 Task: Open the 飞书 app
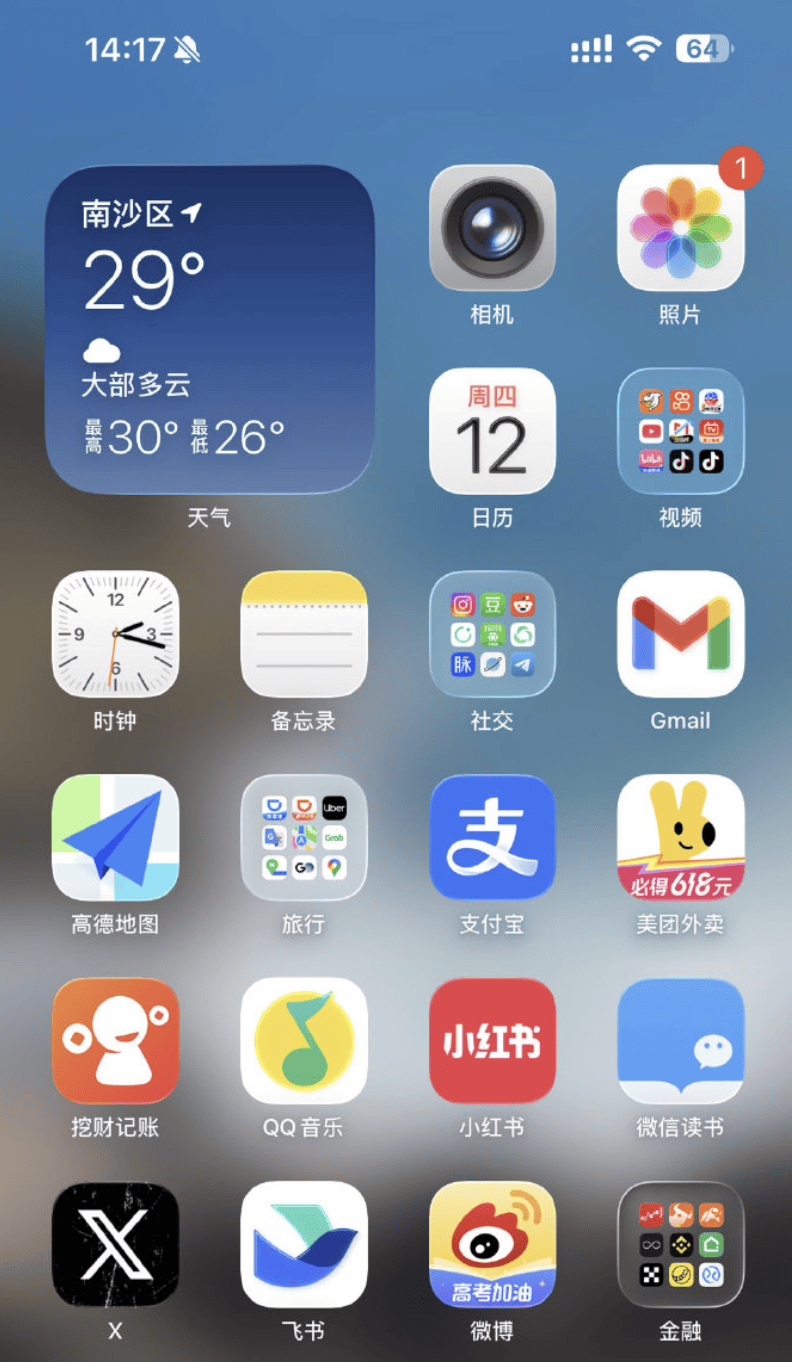pyautogui.click(x=303, y=1244)
